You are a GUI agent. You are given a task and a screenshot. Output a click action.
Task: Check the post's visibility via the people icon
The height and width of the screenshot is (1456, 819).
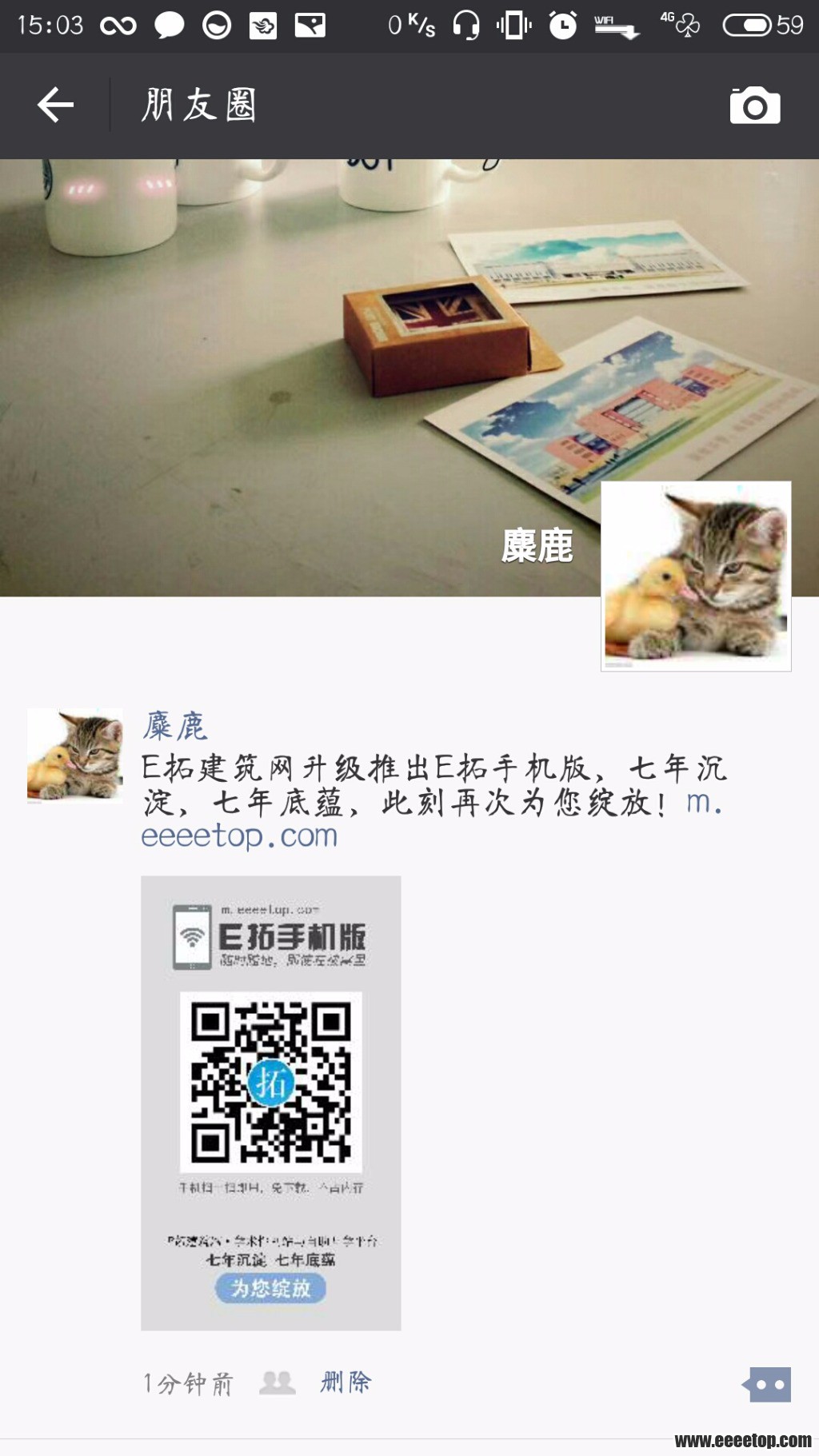[x=278, y=1382]
